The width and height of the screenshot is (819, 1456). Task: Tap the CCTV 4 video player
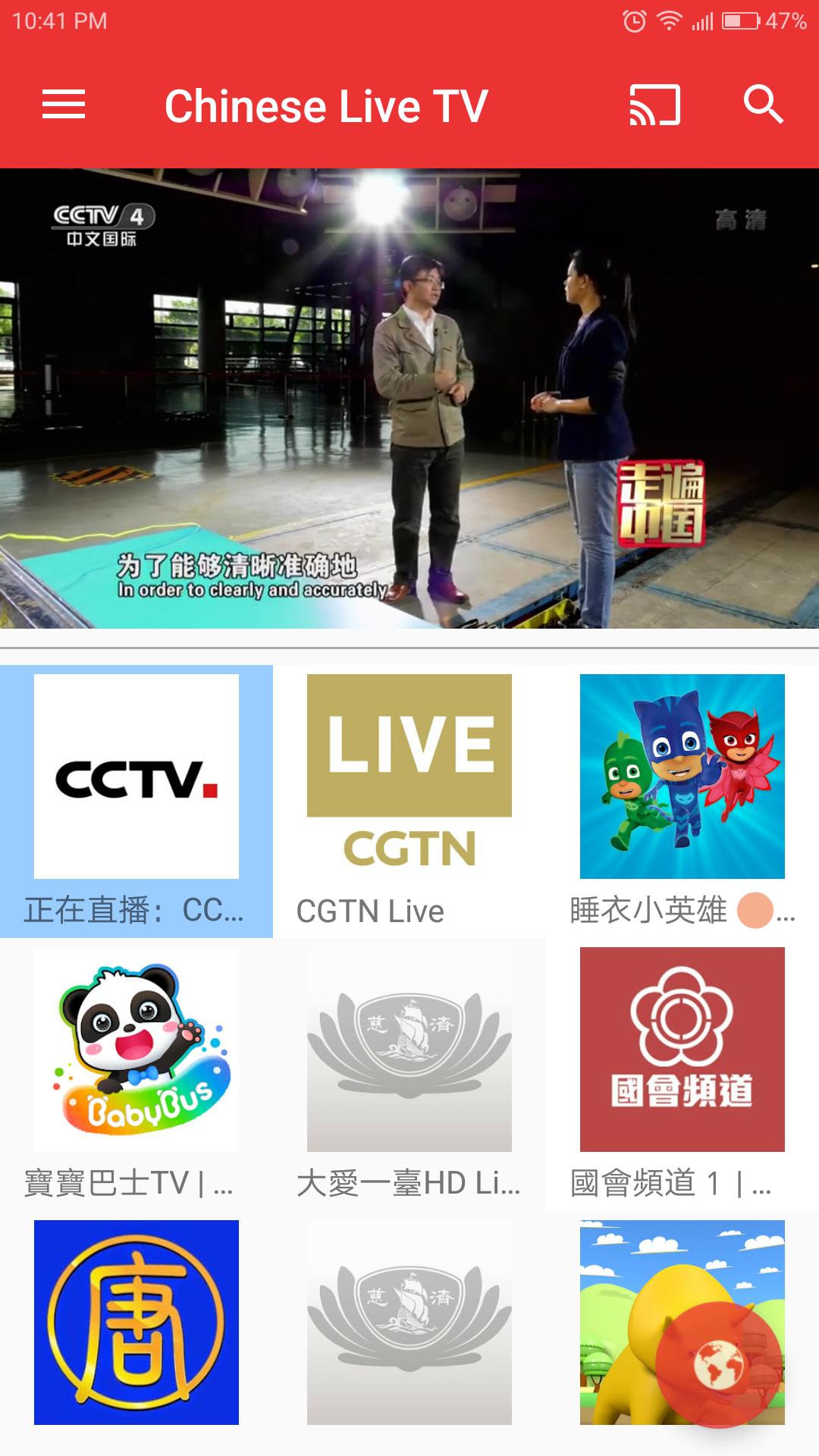(409, 398)
